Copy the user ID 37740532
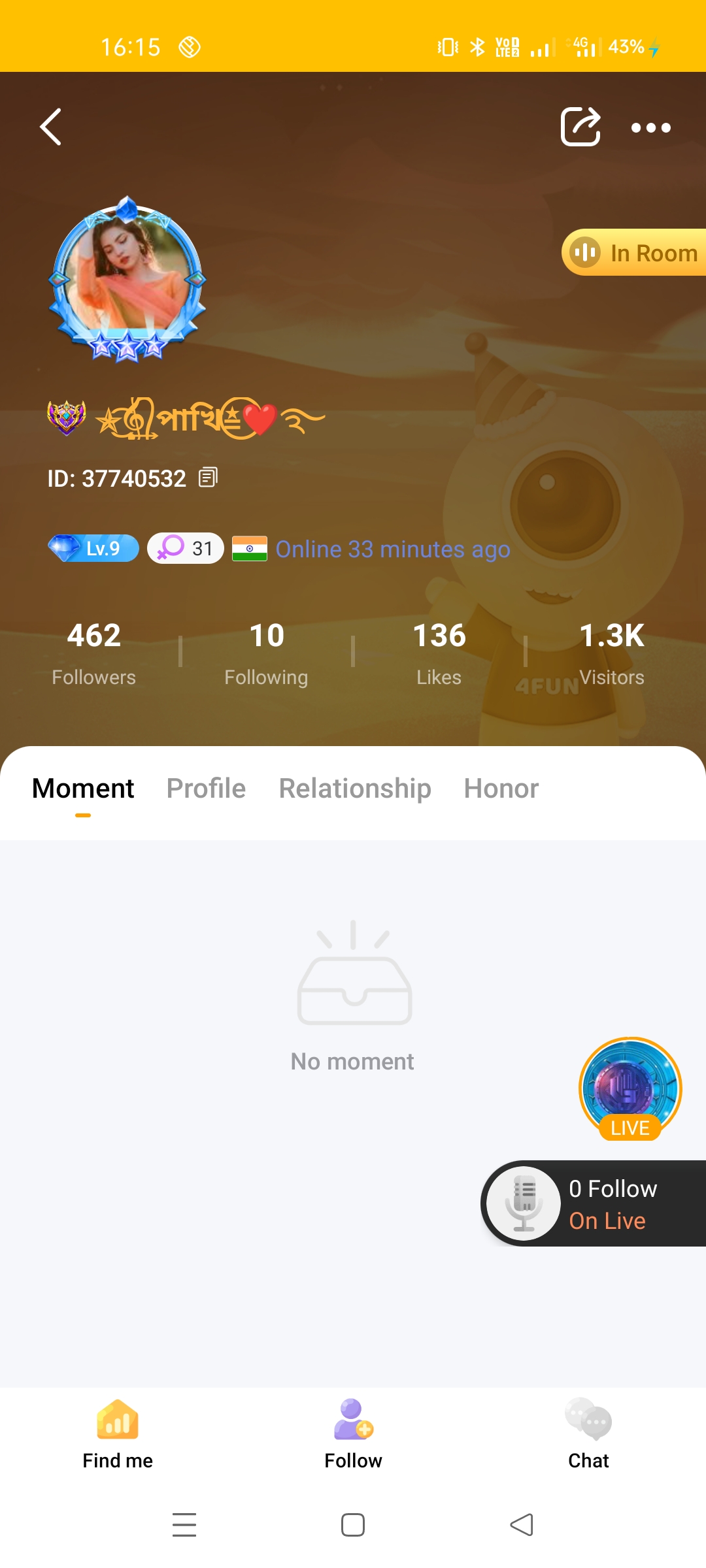The height and width of the screenshot is (1568, 706). (x=209, y=478)
